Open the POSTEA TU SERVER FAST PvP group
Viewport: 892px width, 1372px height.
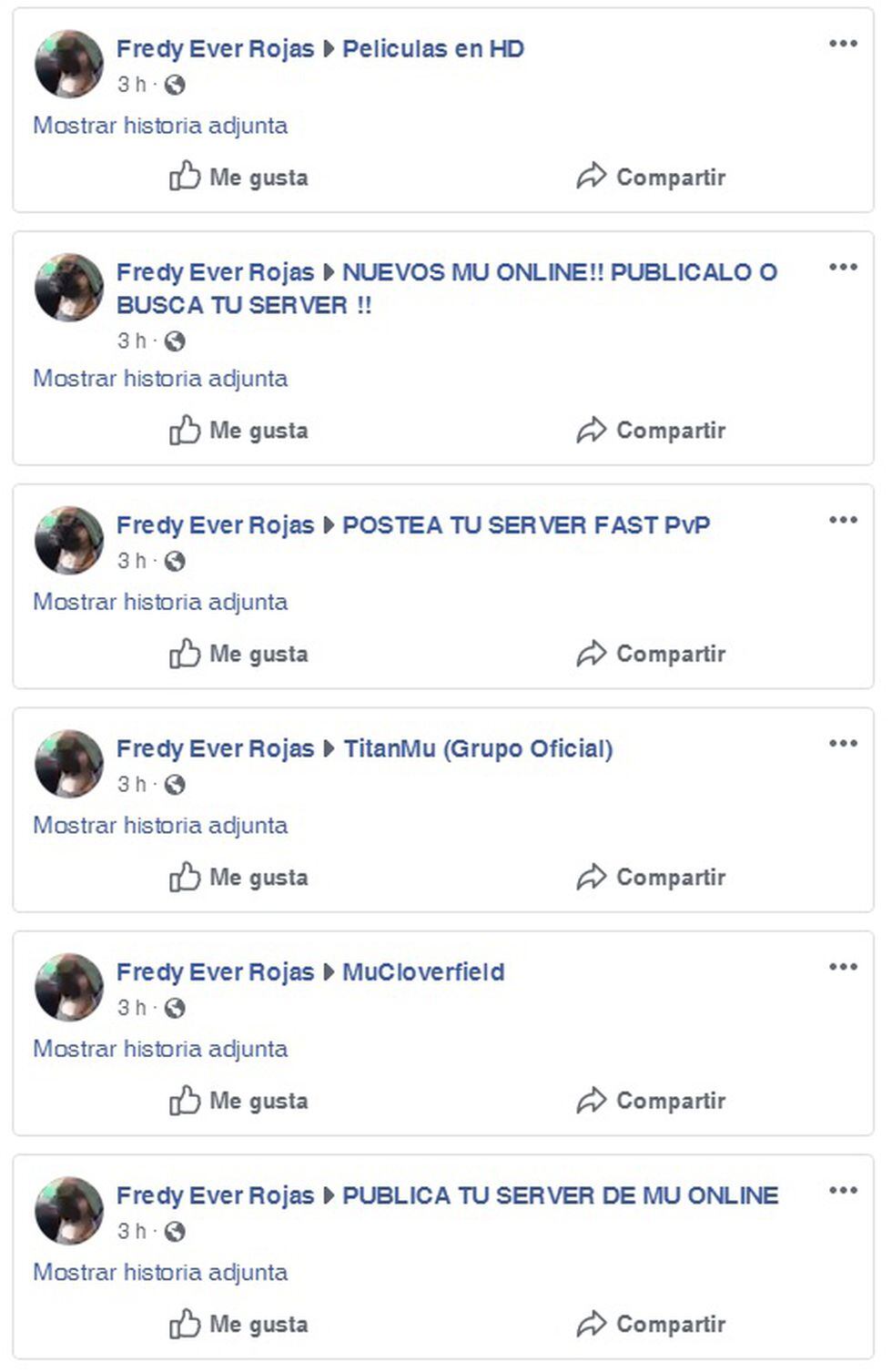525,525
